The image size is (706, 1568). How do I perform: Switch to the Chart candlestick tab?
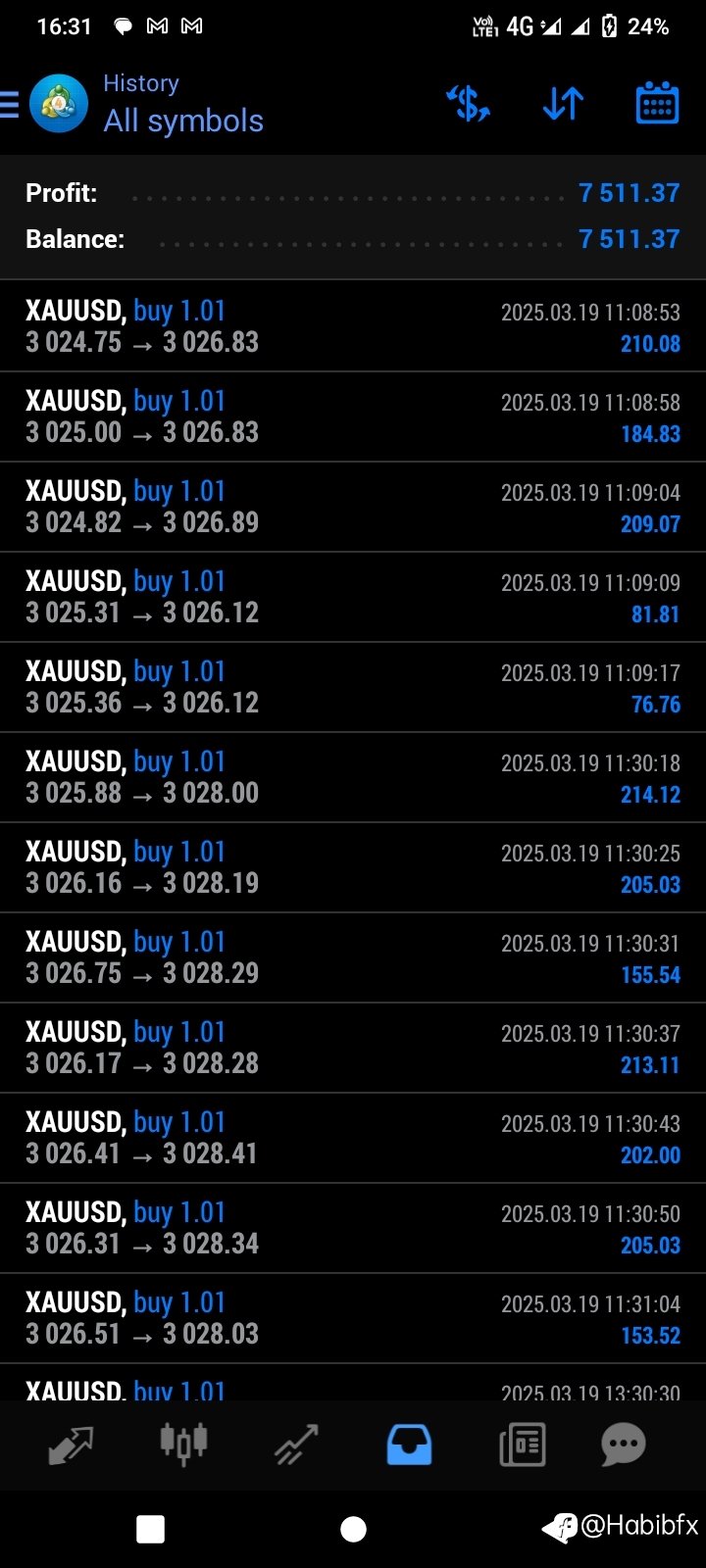(183, 1444)
